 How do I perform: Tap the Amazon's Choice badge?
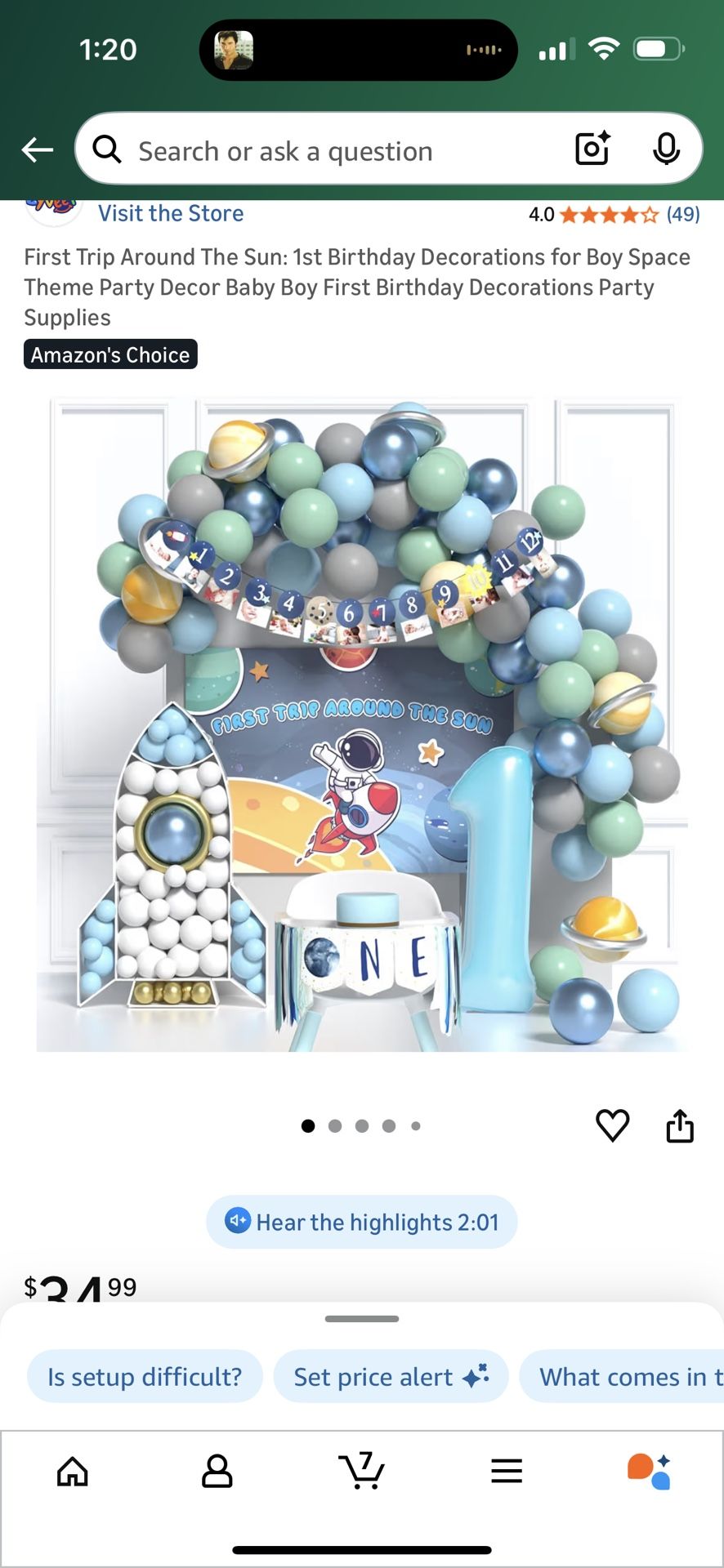pyautogui.click(x=110, y=354)
